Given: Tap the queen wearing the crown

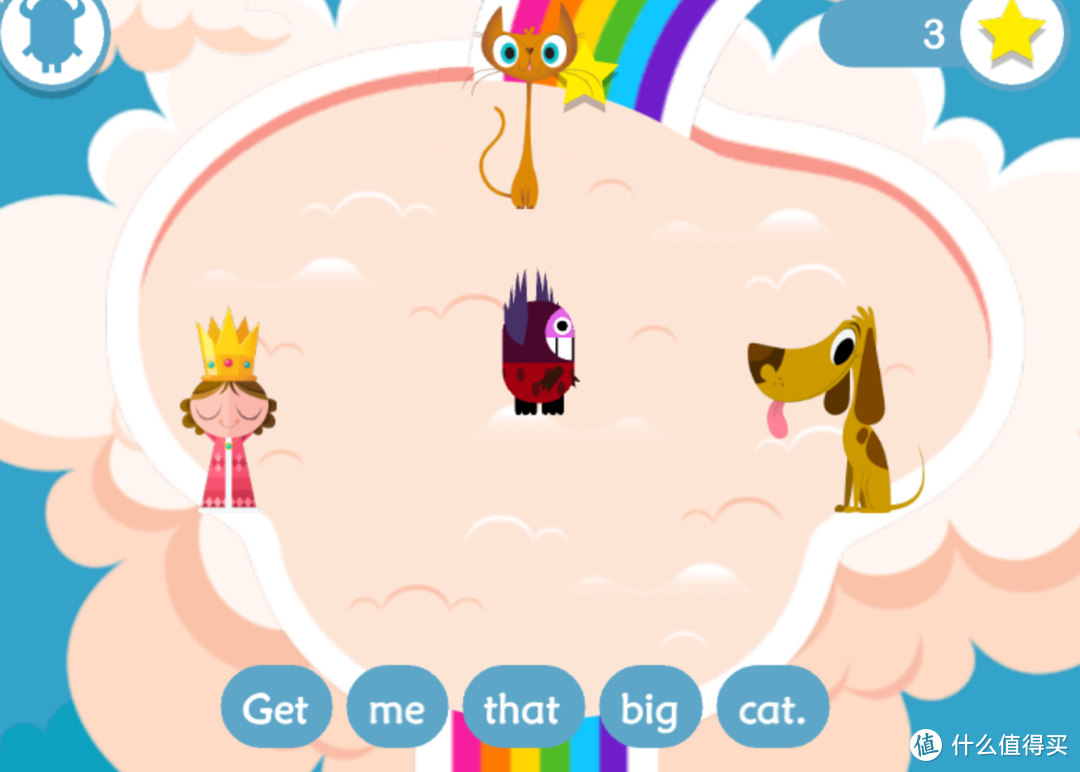Looking at the screenshot, I should pyautogui.click(x=229, y=410).
